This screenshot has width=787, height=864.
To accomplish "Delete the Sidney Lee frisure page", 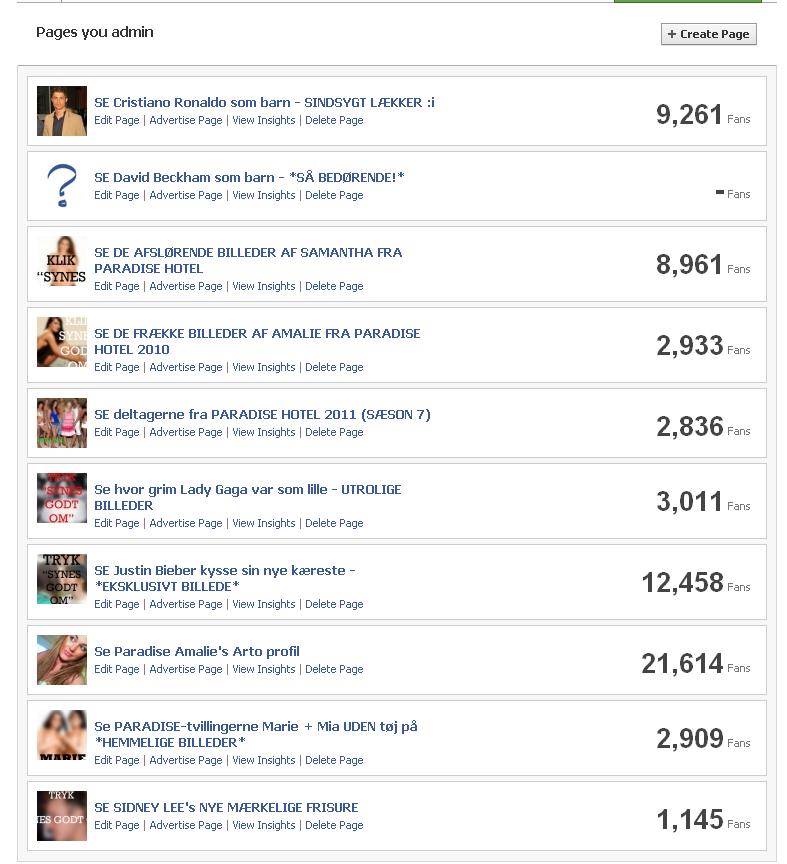I will pos(333,825).
